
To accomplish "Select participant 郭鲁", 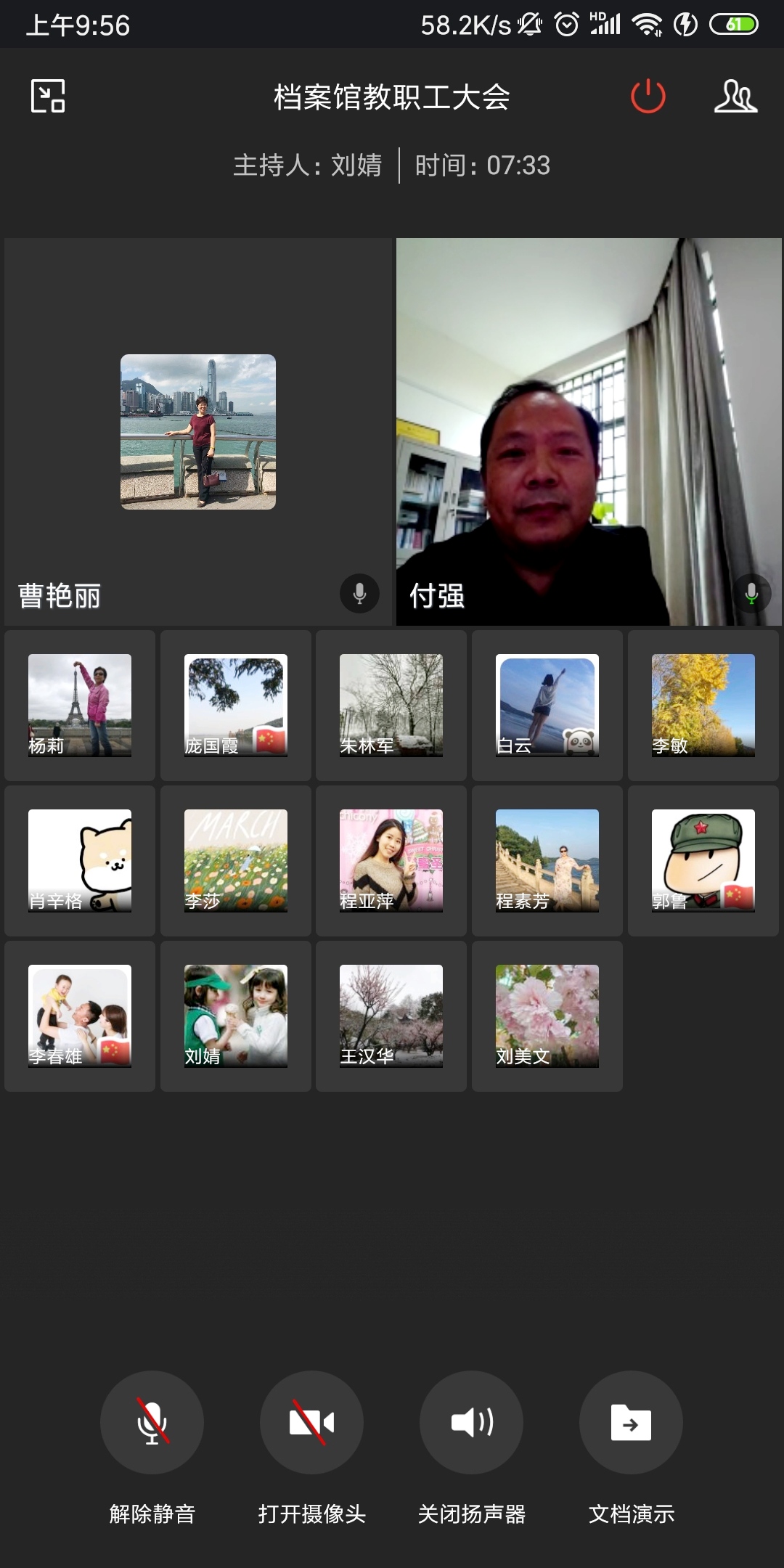I will pyautogui.click(x=703, y=861).
